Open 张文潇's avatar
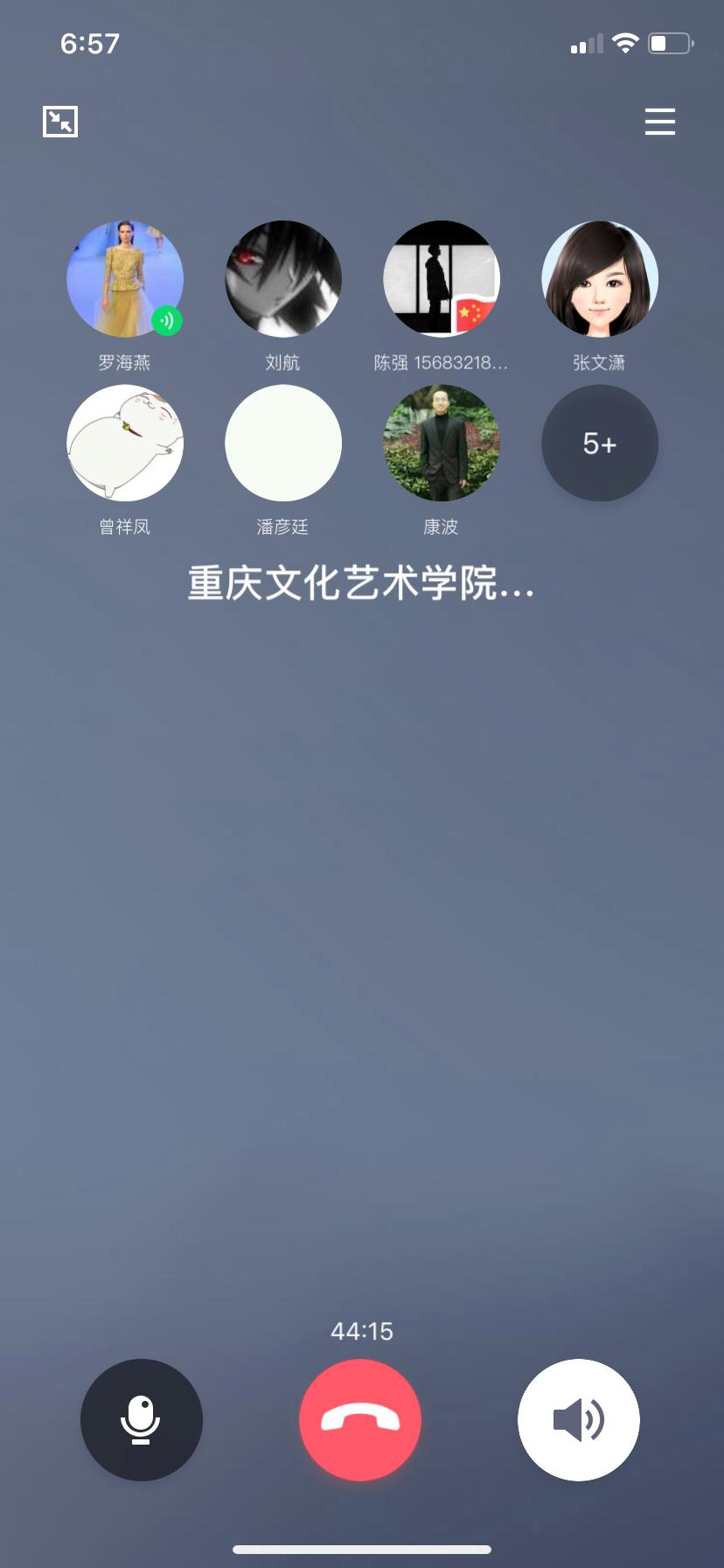 click(x=600, y=279)
